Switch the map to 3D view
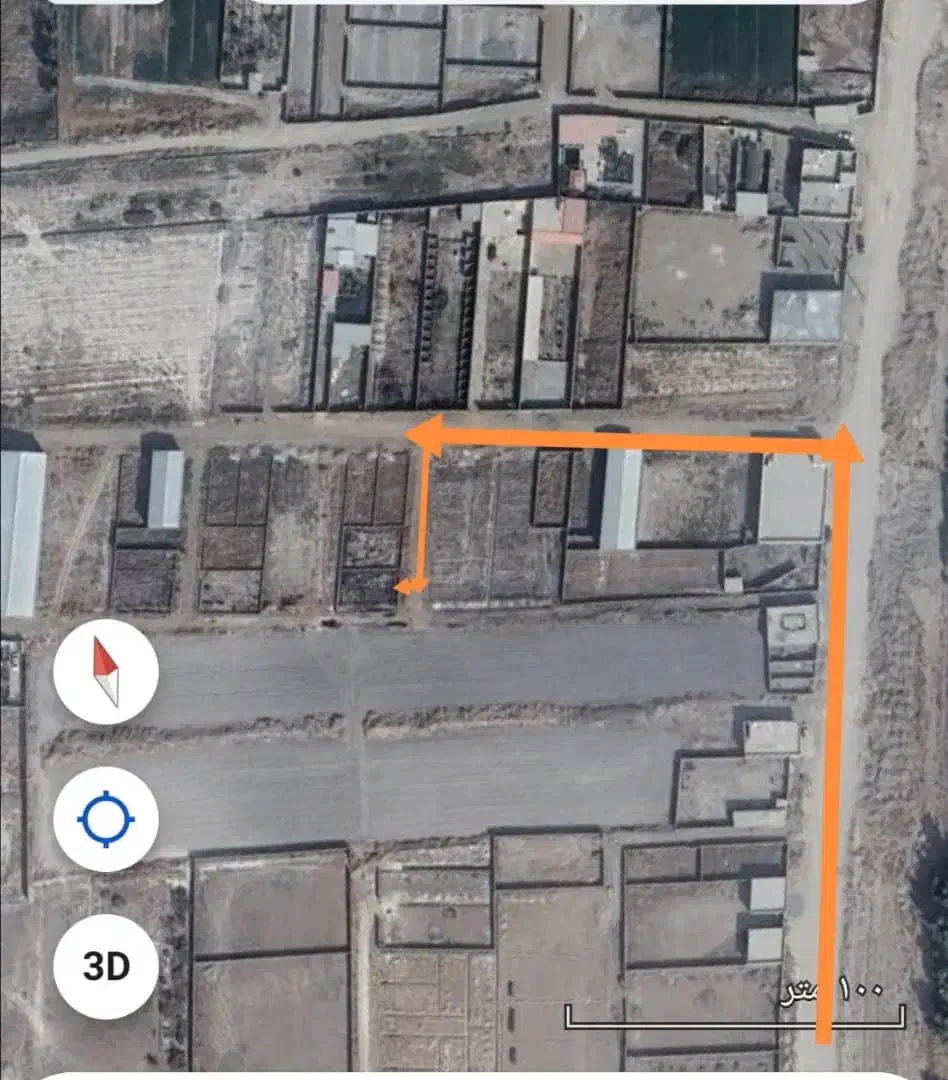This screenshot has width=948, height=1080. (x=105, y=966)
